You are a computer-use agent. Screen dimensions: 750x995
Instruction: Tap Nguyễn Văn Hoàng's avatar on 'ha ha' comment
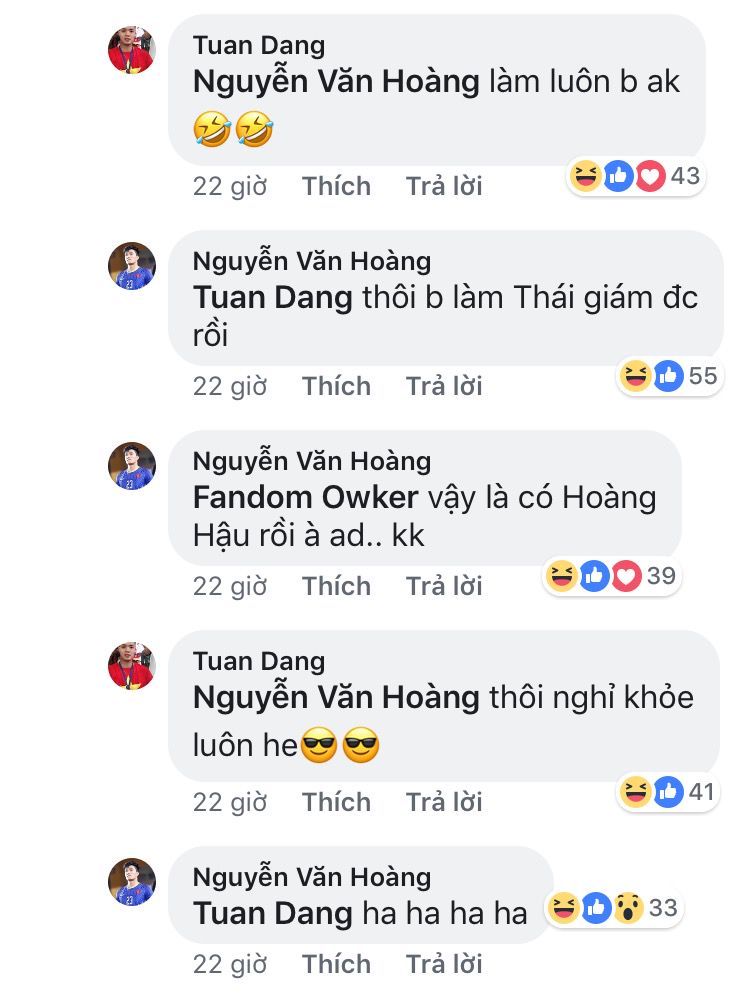click(132, 882)
